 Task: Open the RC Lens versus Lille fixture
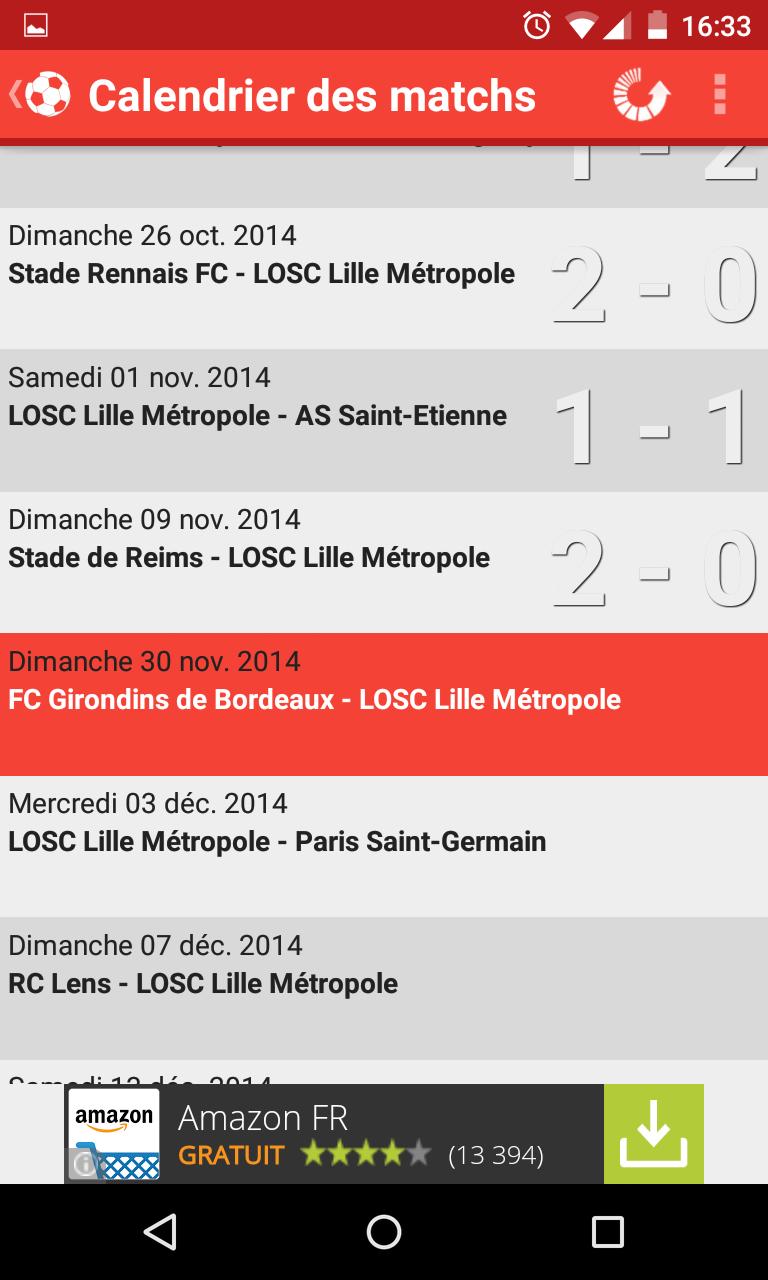pyautogui.click(x=383, y=983)
